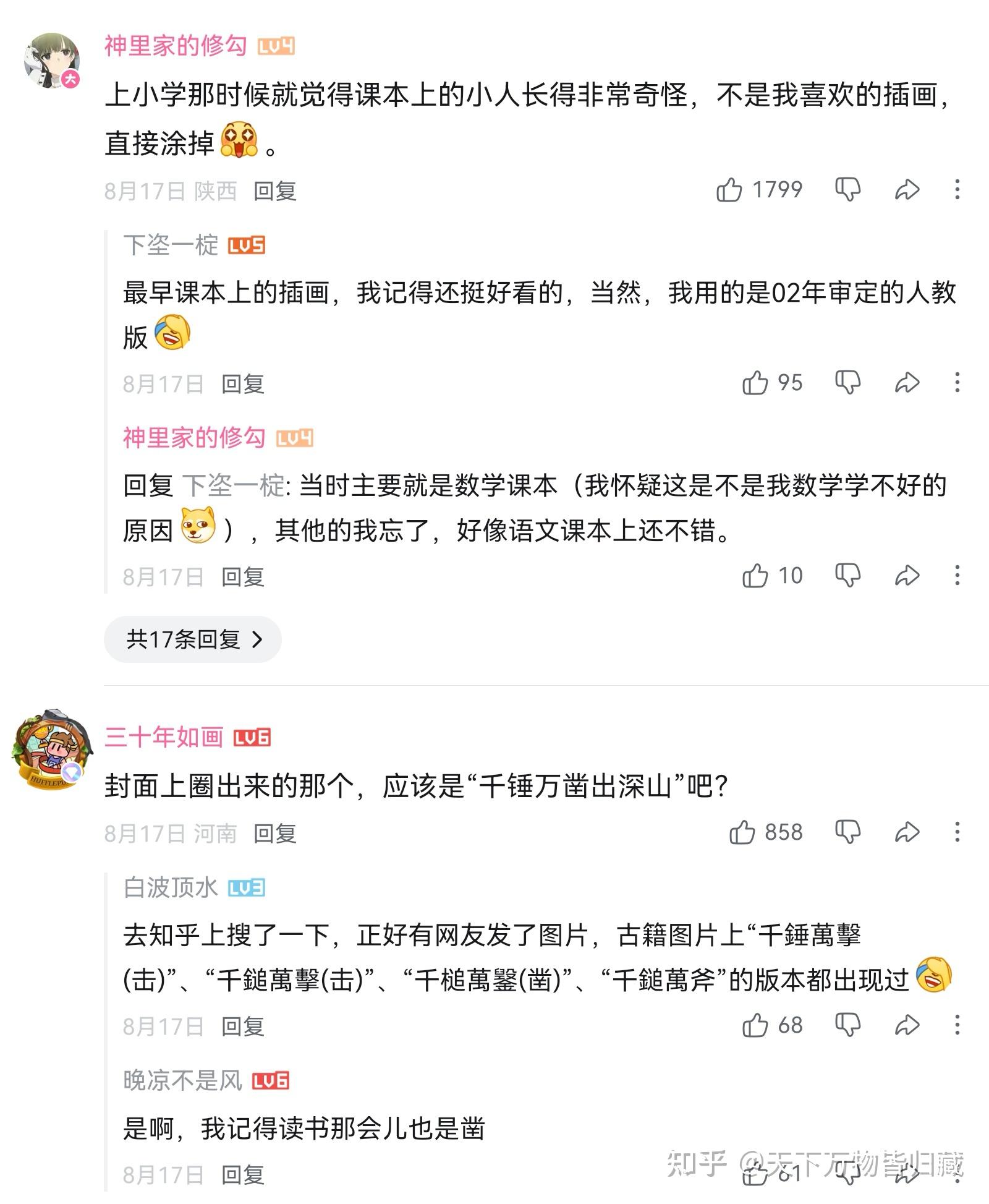Share the reply with 10 likes
The height and width of the screenshot is (1204, 989).
(x=907, y=576)
